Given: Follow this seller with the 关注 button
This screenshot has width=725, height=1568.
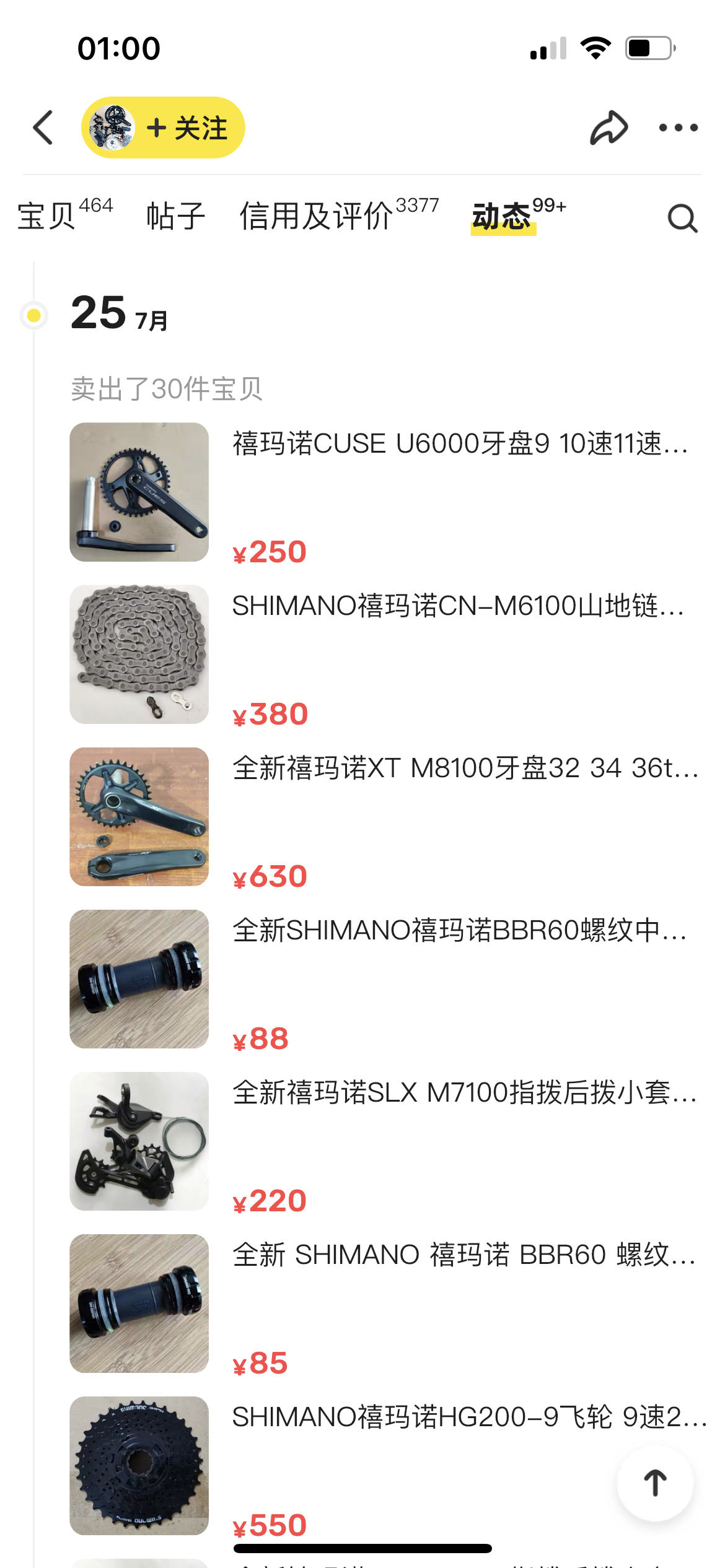Looking at the screenshot, I should 186,128.
